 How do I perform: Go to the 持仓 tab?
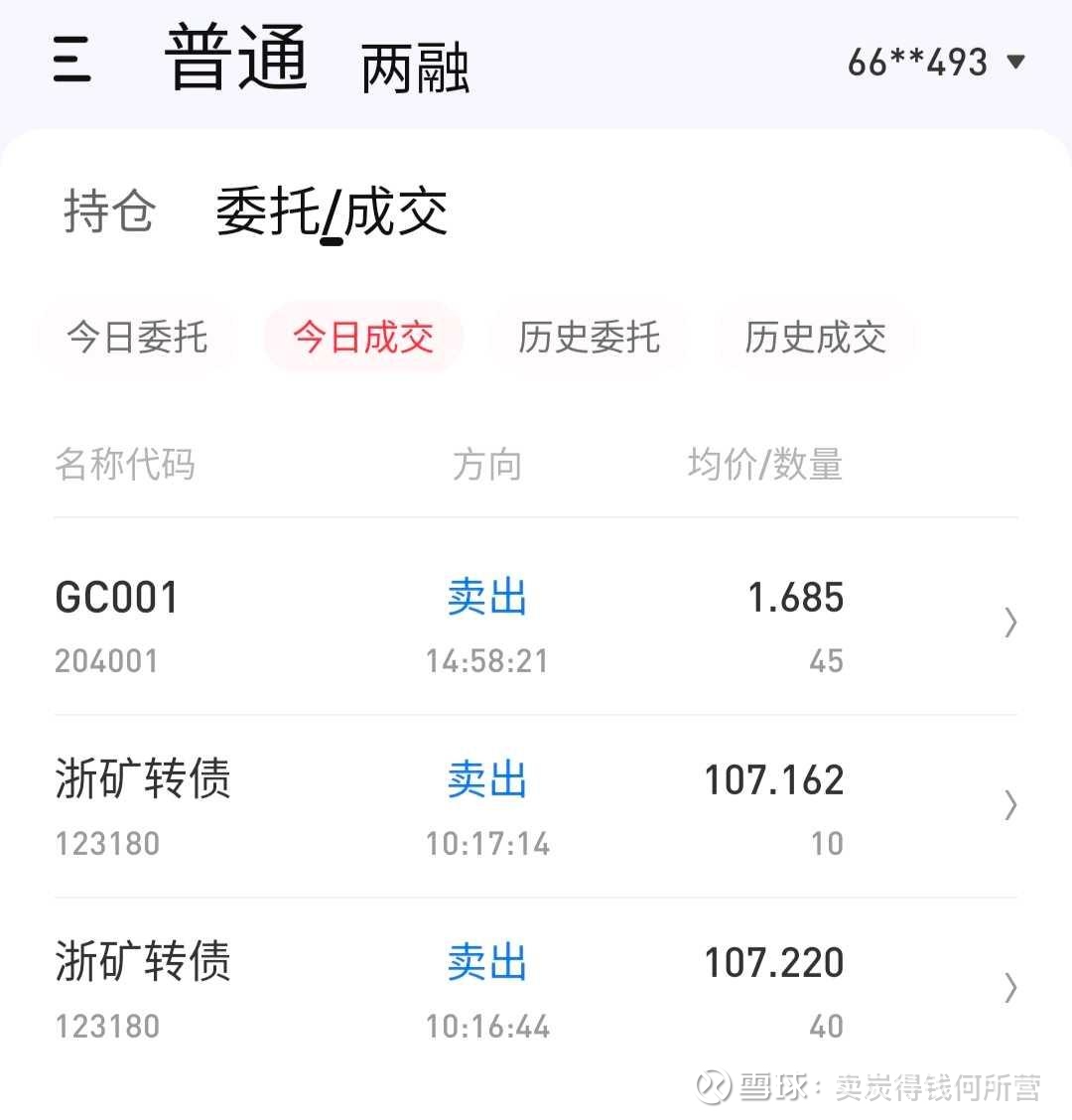pos(107,210)
